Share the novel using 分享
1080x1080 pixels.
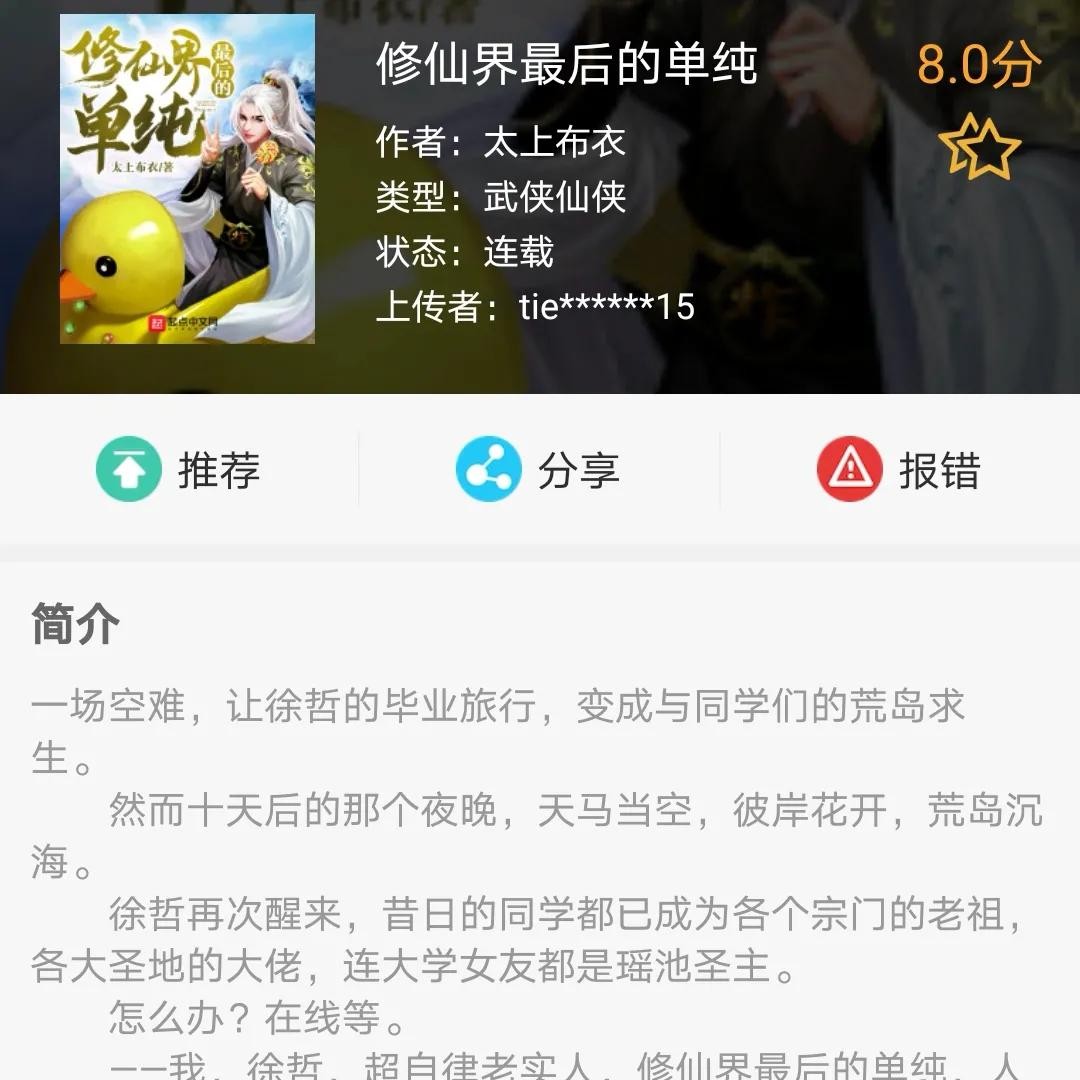point(538,470)
